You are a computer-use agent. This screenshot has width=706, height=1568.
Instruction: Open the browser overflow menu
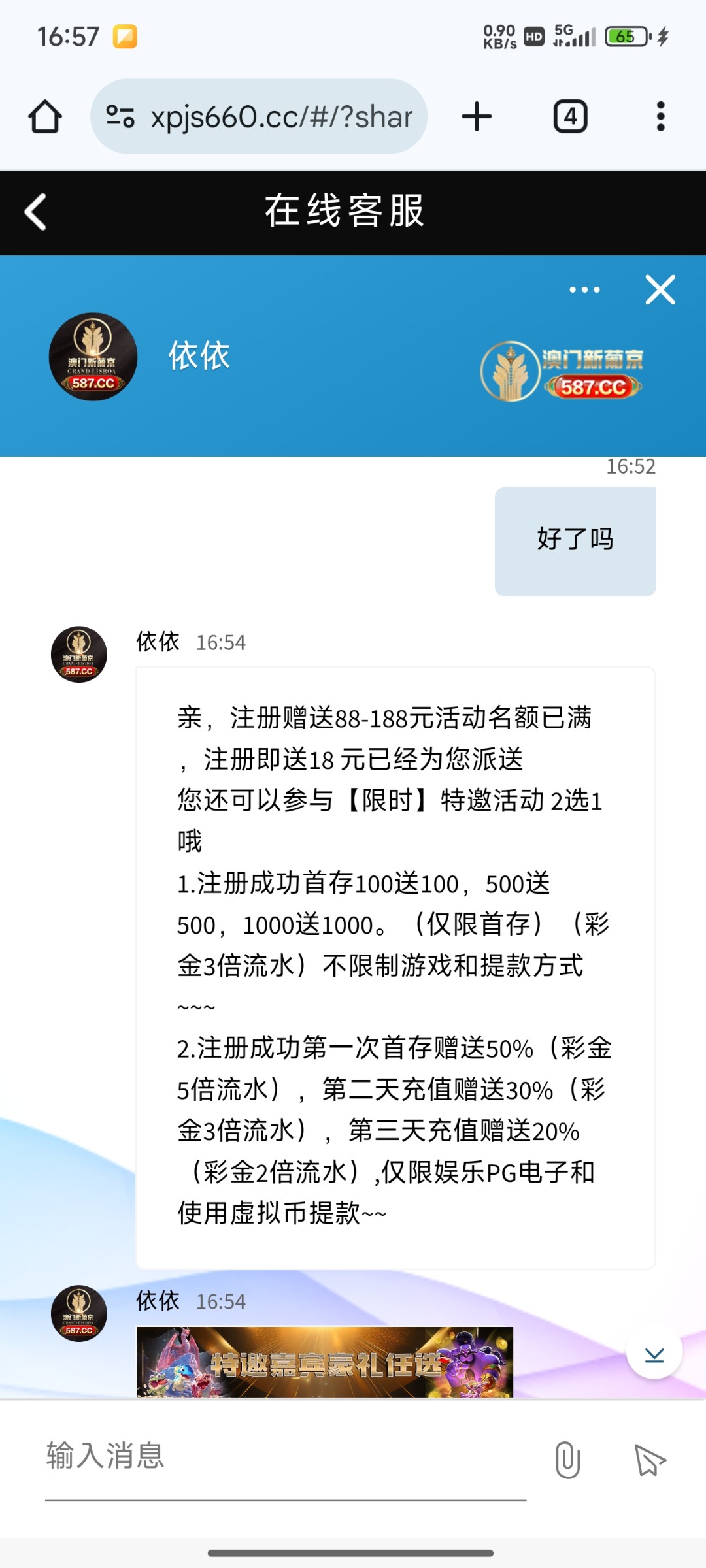(x=661, y=117)
